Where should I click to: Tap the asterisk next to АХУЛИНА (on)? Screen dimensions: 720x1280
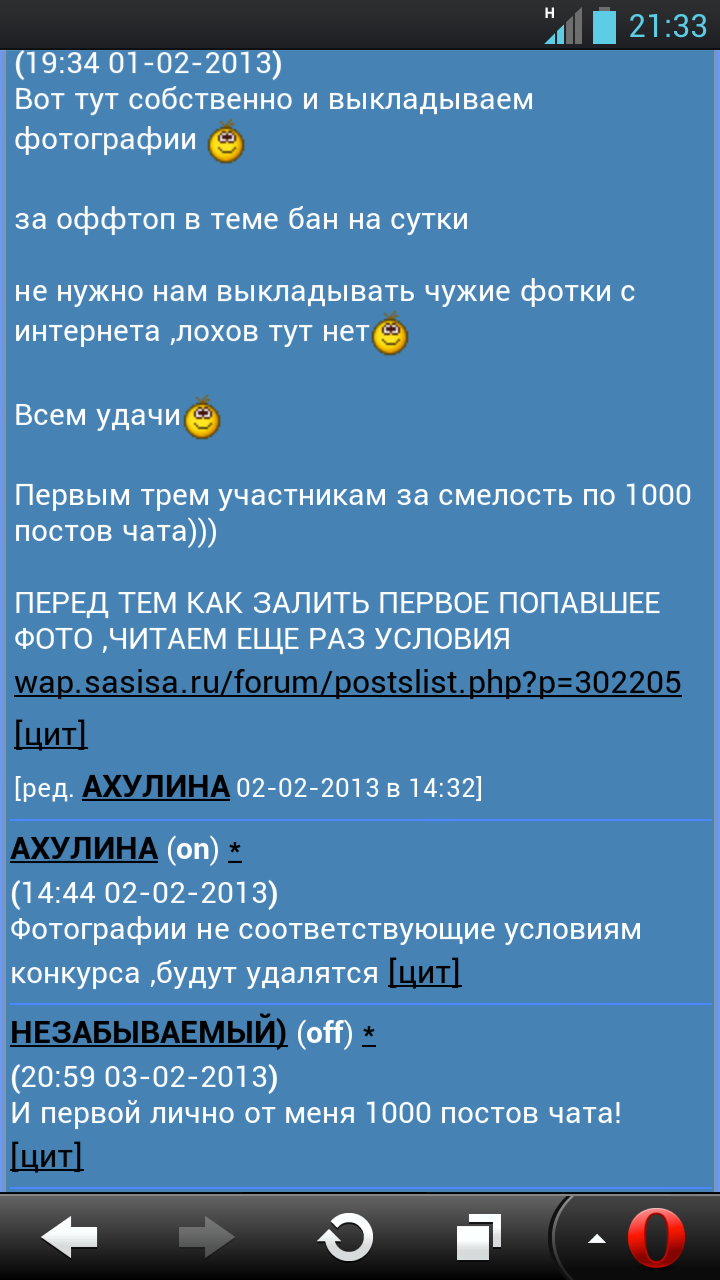point(235,851)
